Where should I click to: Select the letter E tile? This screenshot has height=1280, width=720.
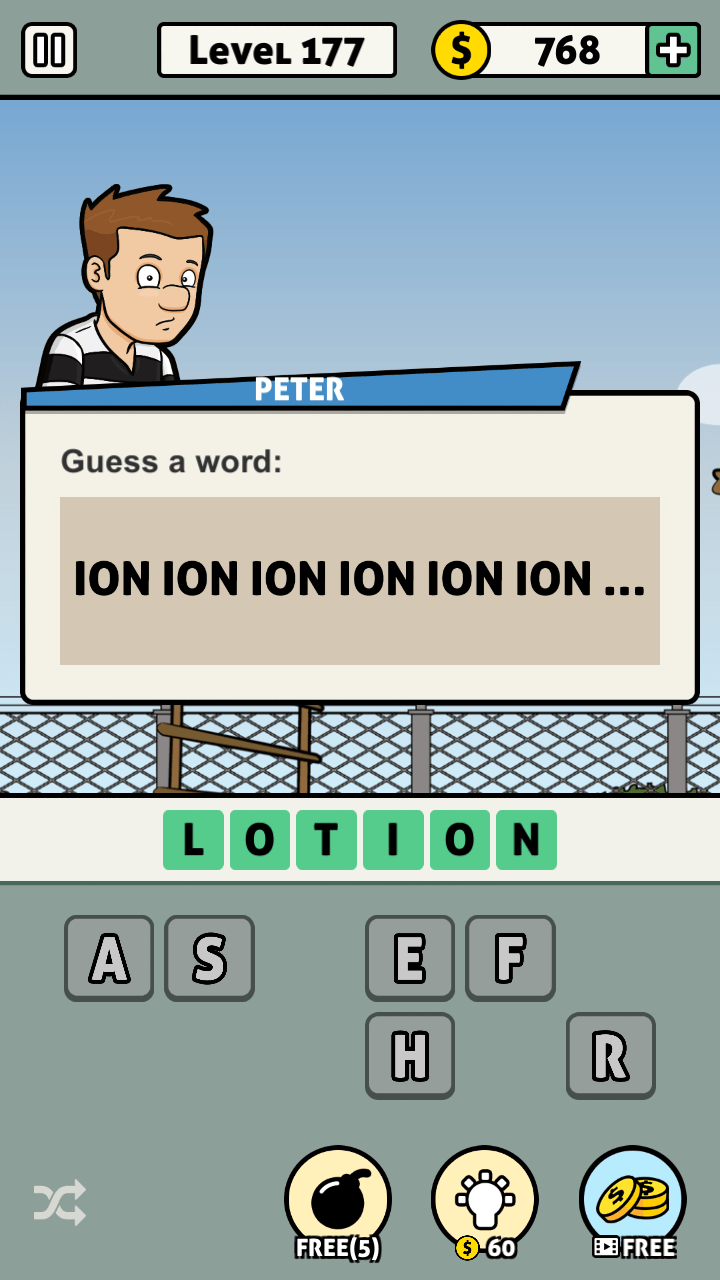coord(410,958)
